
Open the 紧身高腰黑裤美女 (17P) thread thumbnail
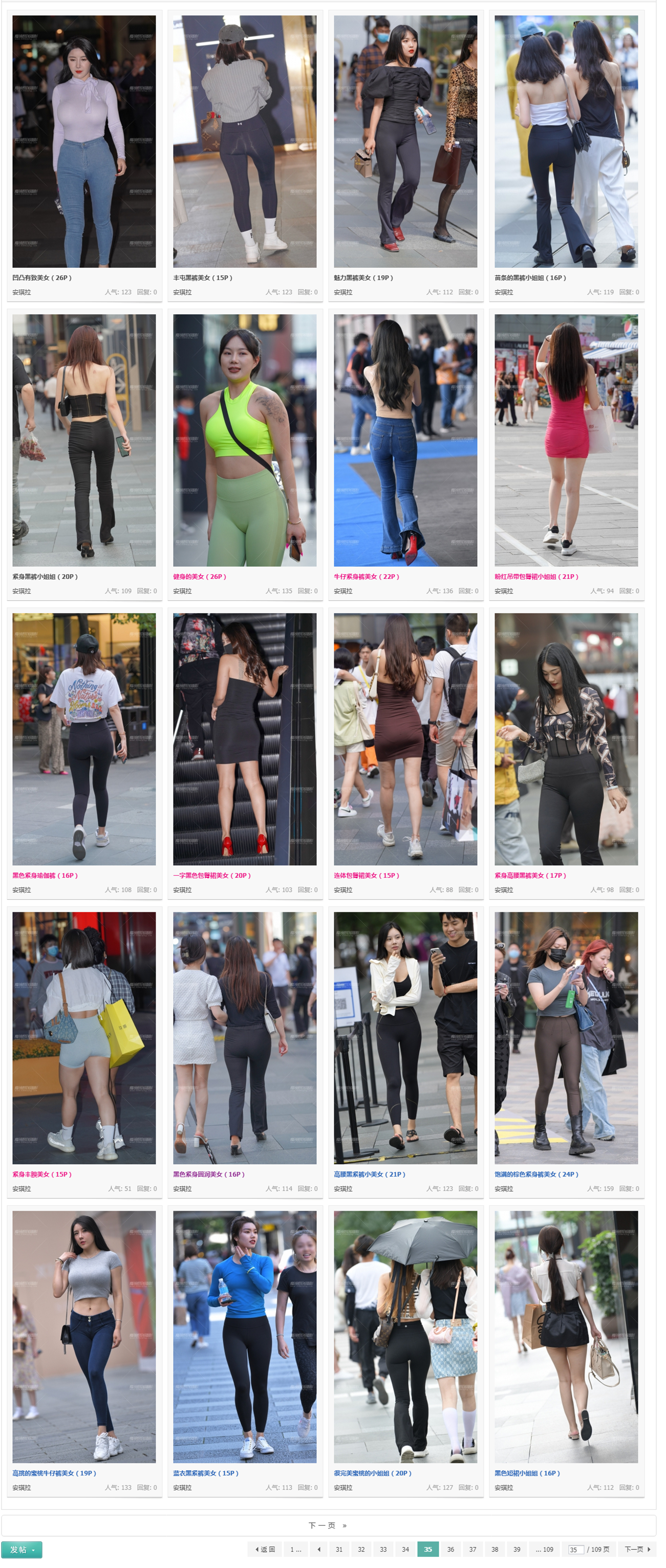[x=566, y=739]
